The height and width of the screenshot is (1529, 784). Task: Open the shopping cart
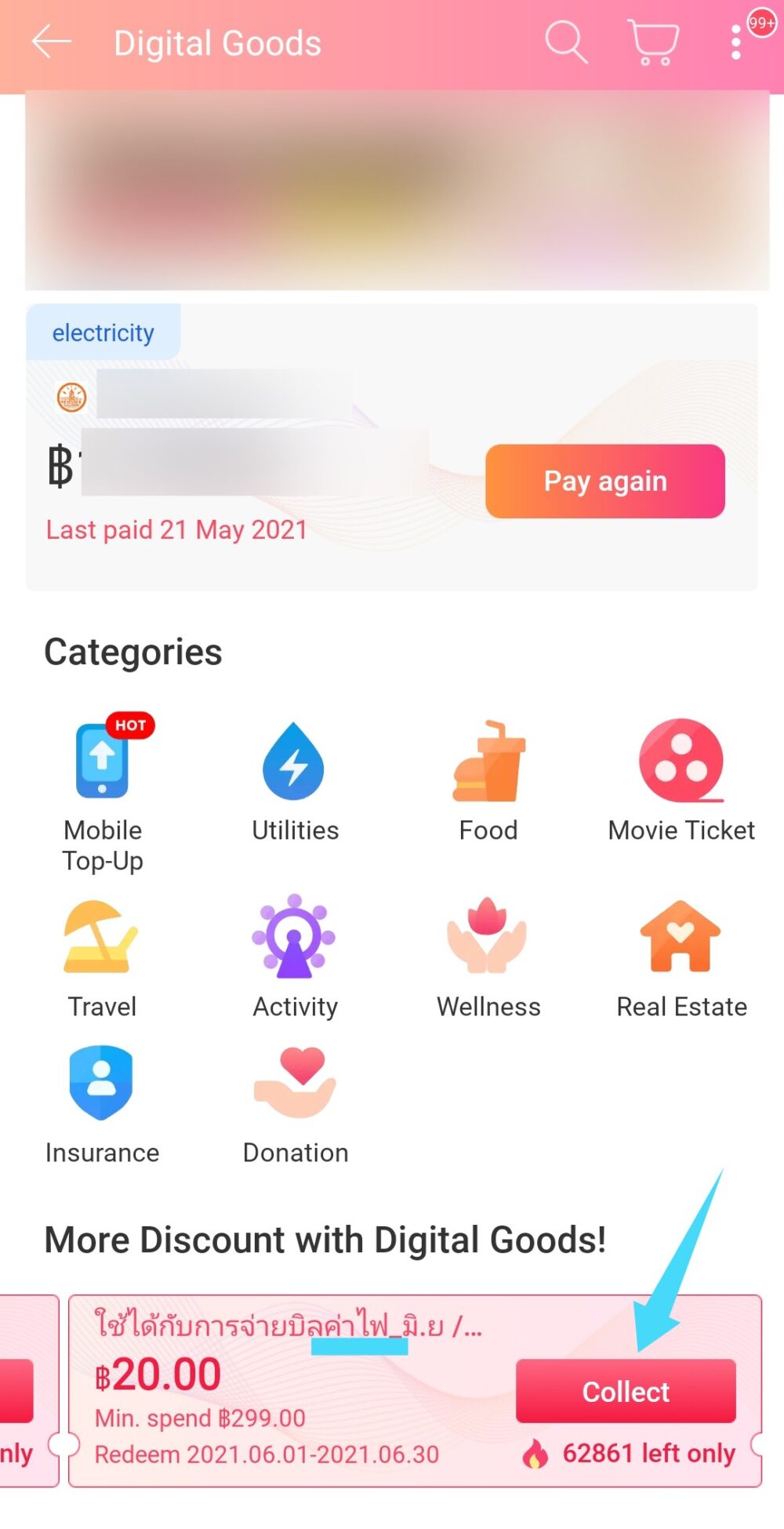point(653,42)
